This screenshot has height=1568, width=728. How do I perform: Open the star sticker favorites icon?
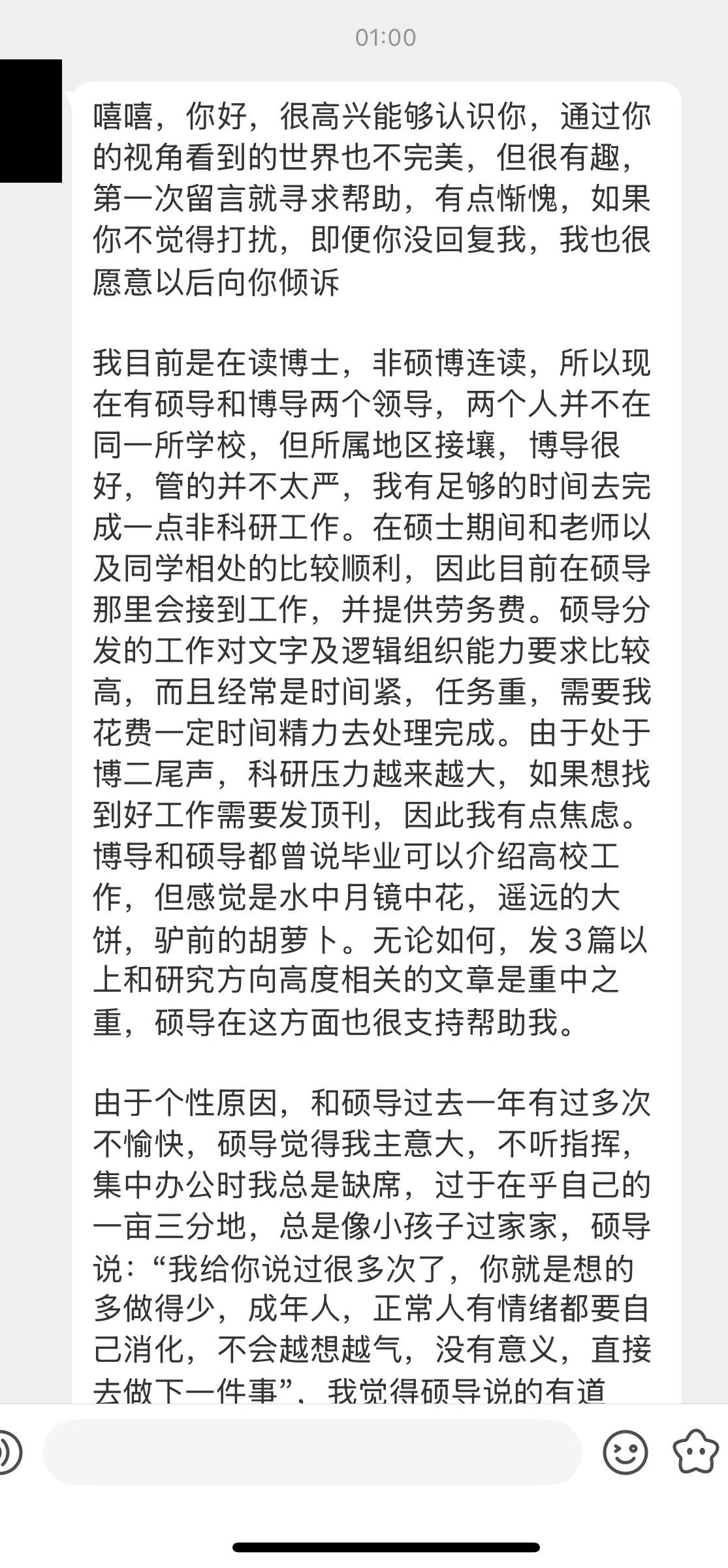pyautogui.click(x=695, y=1451)
